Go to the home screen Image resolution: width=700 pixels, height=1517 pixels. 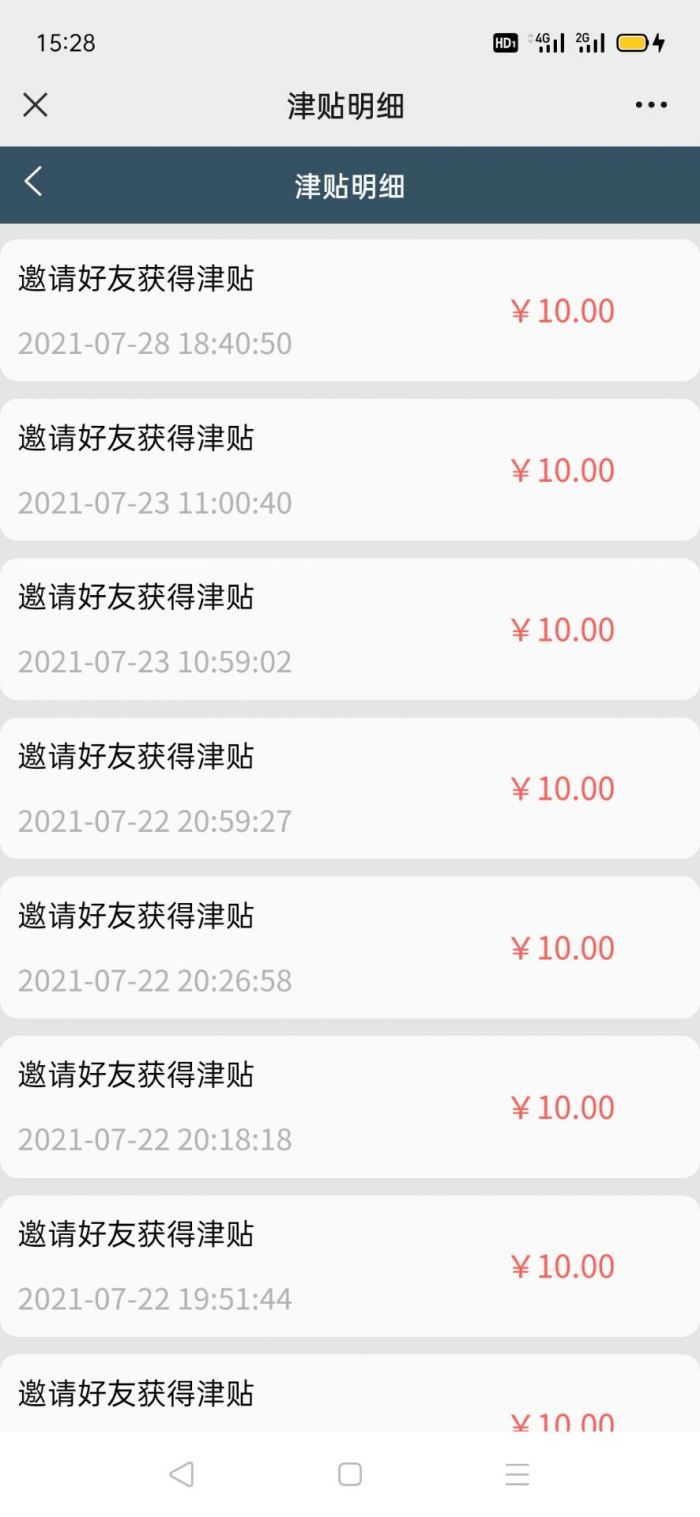[350, 1473]
